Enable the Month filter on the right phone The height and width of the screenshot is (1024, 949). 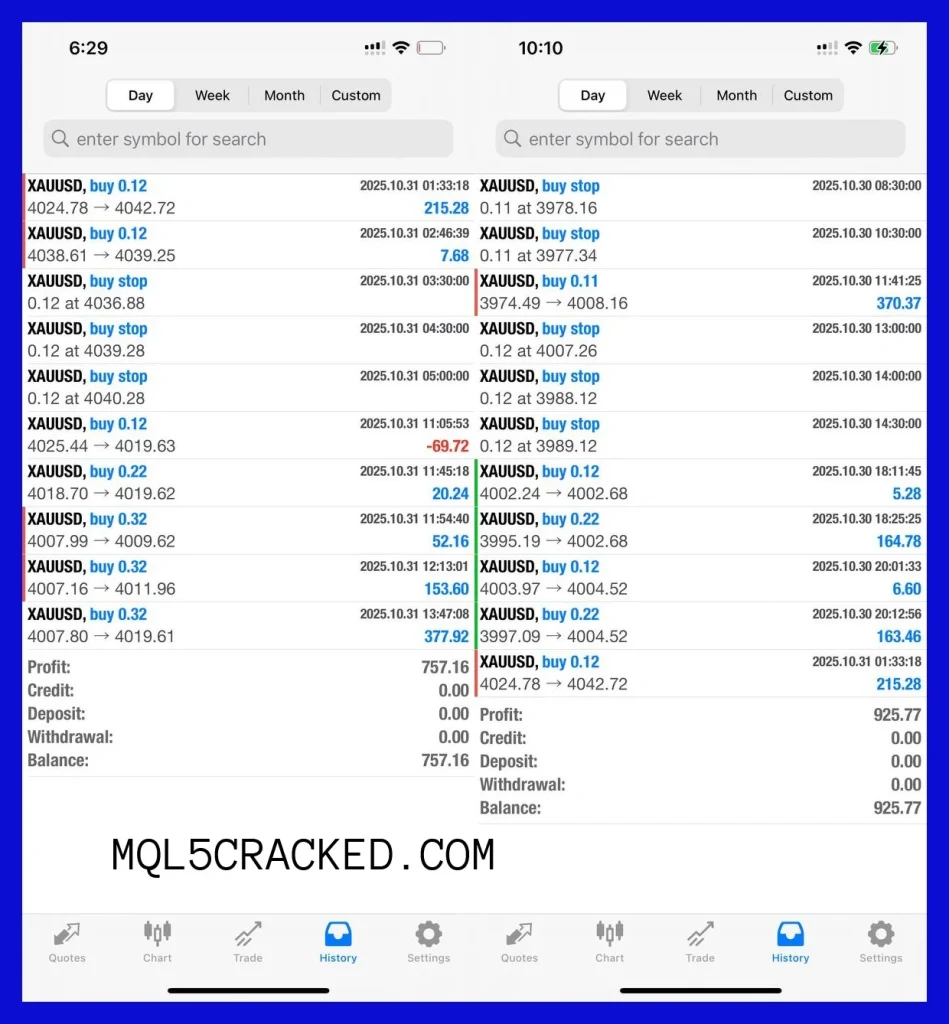736,95
